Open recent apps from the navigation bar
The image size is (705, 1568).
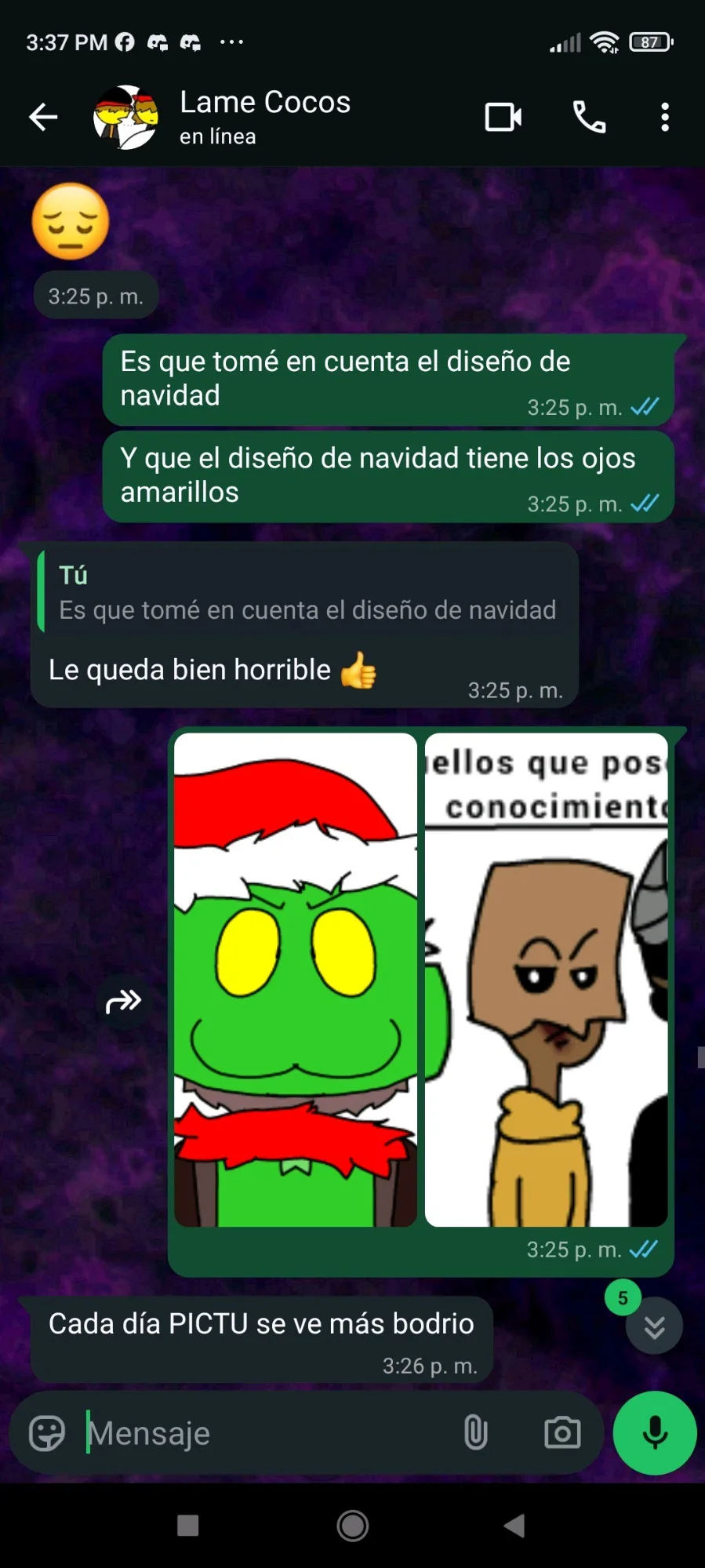click(x=188, y=1526)
